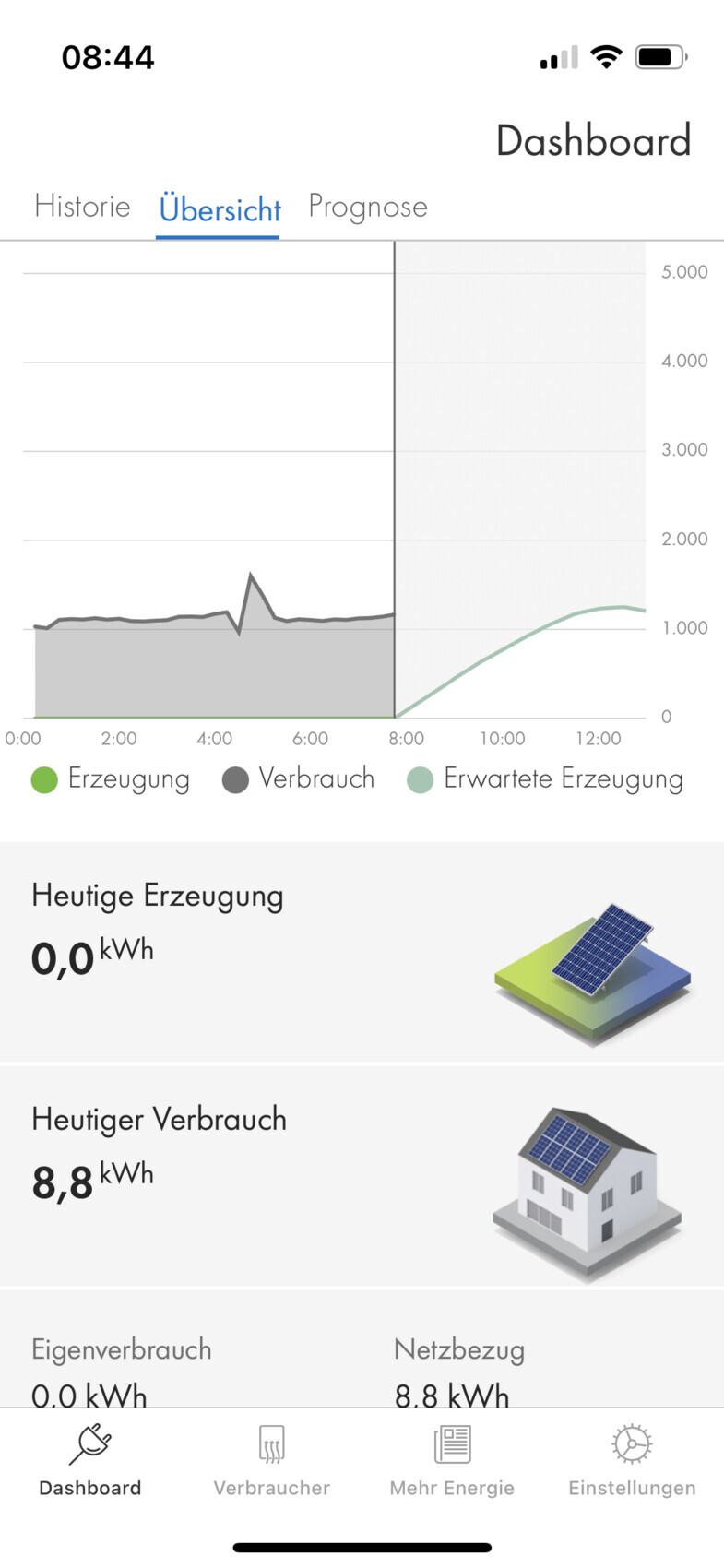Open the Heutiger Verbrauch card
This screenshot has width=724, height=1568.
[362, 1176]
